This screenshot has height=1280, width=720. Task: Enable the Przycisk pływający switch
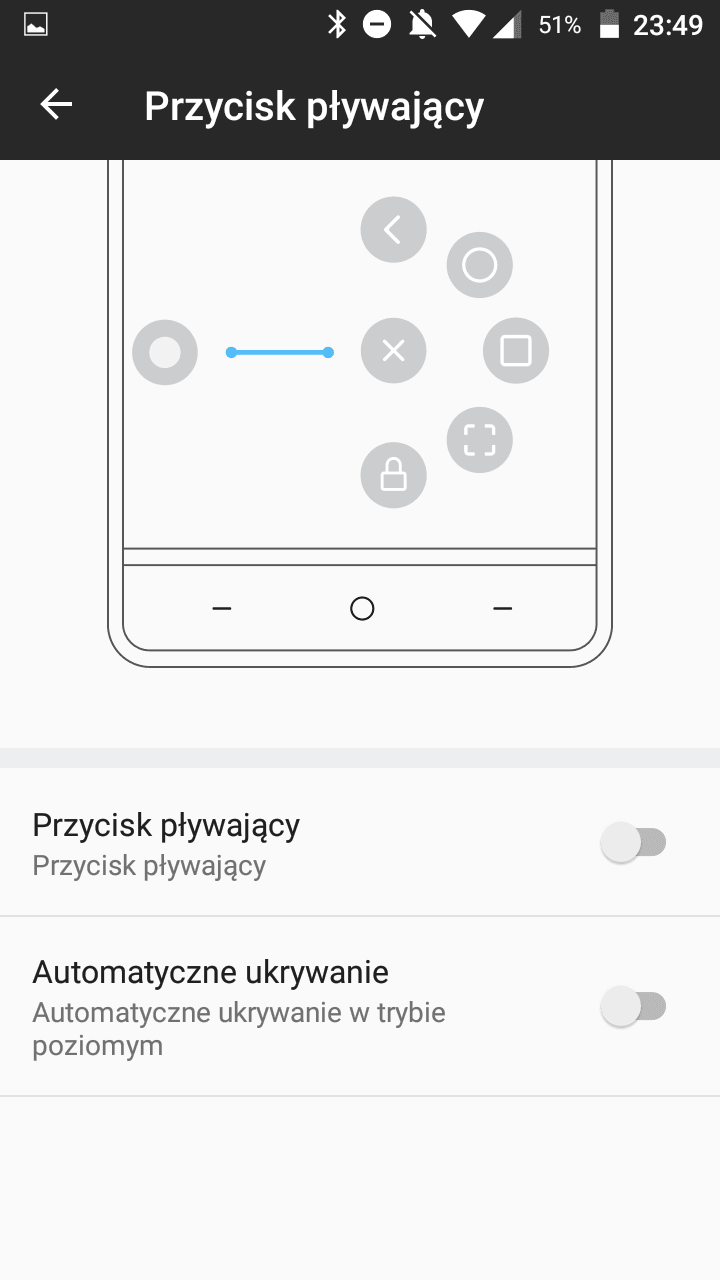pos(633,843)
